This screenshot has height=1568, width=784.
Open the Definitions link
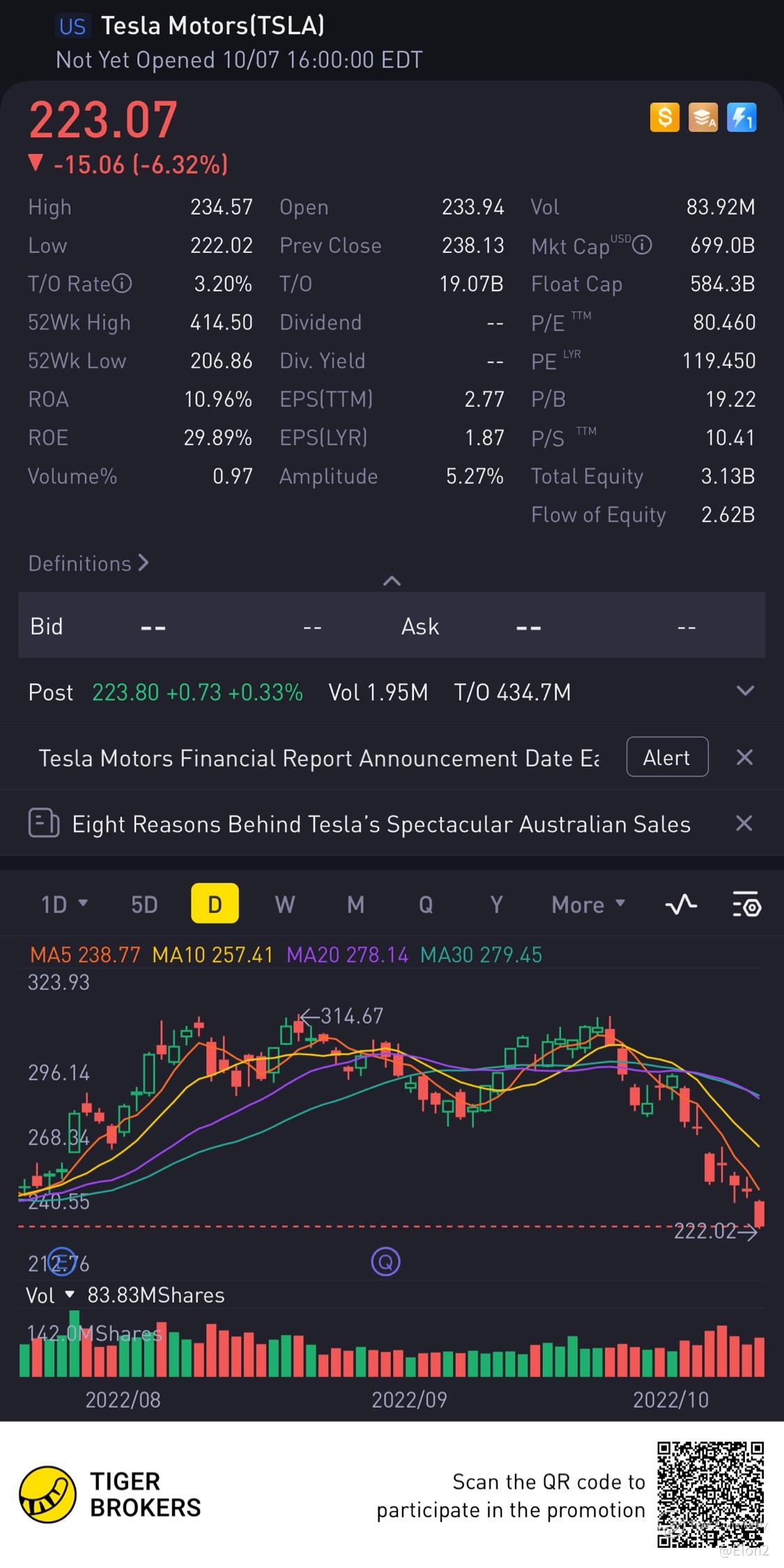(89, 563)
